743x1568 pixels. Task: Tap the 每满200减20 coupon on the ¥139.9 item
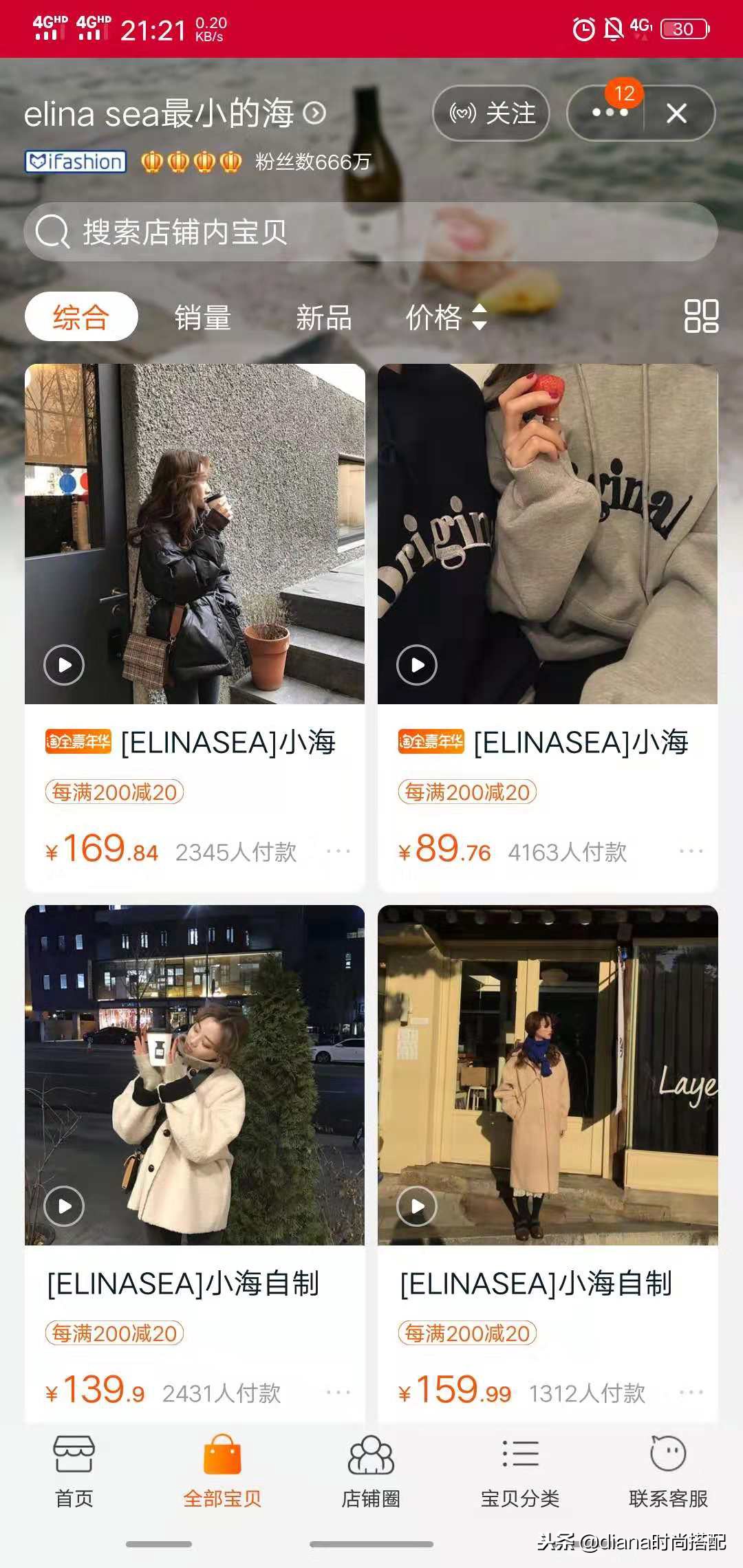114,1333
